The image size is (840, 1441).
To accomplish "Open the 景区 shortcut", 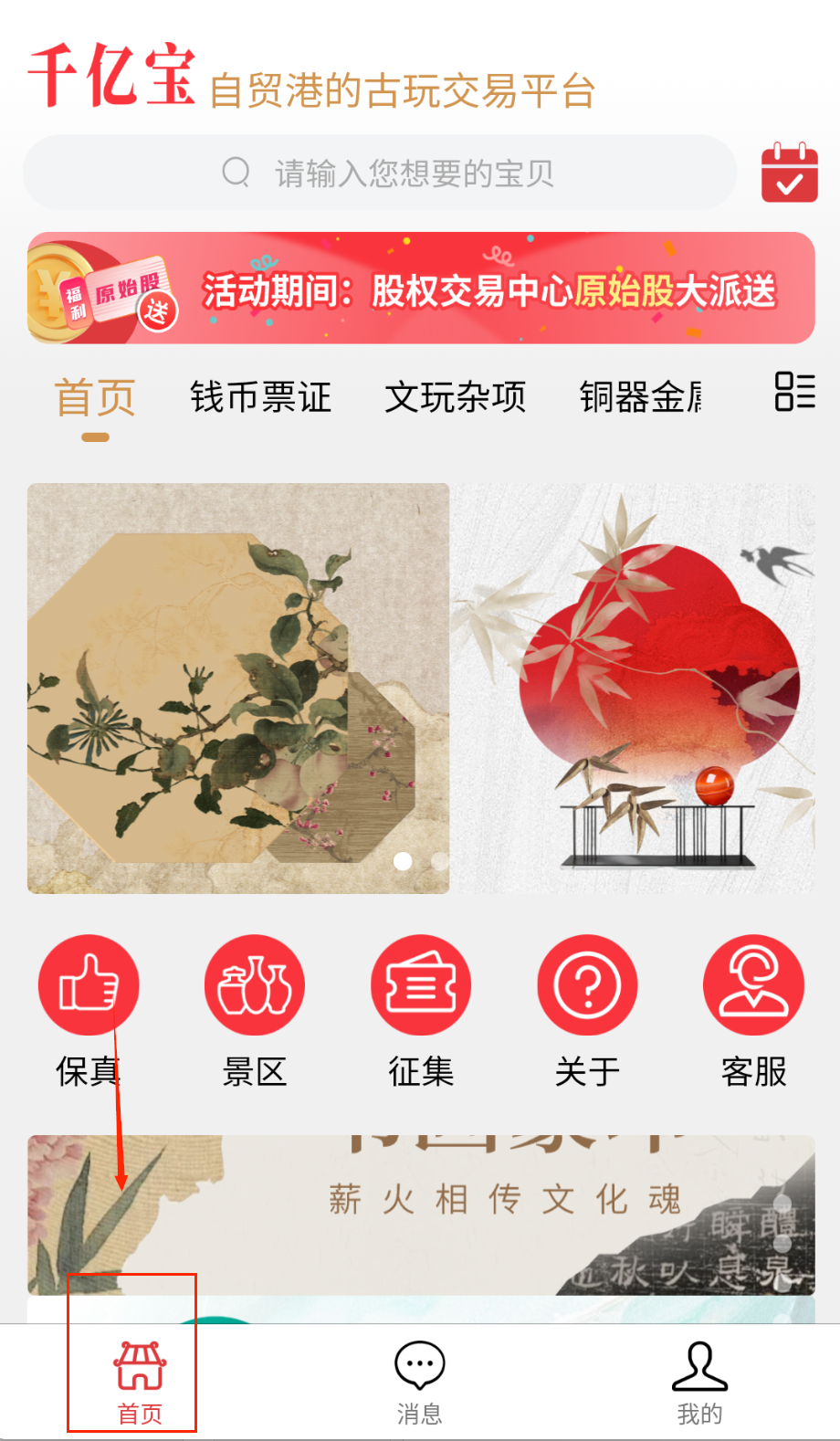I will click(x=255, y=1010).
